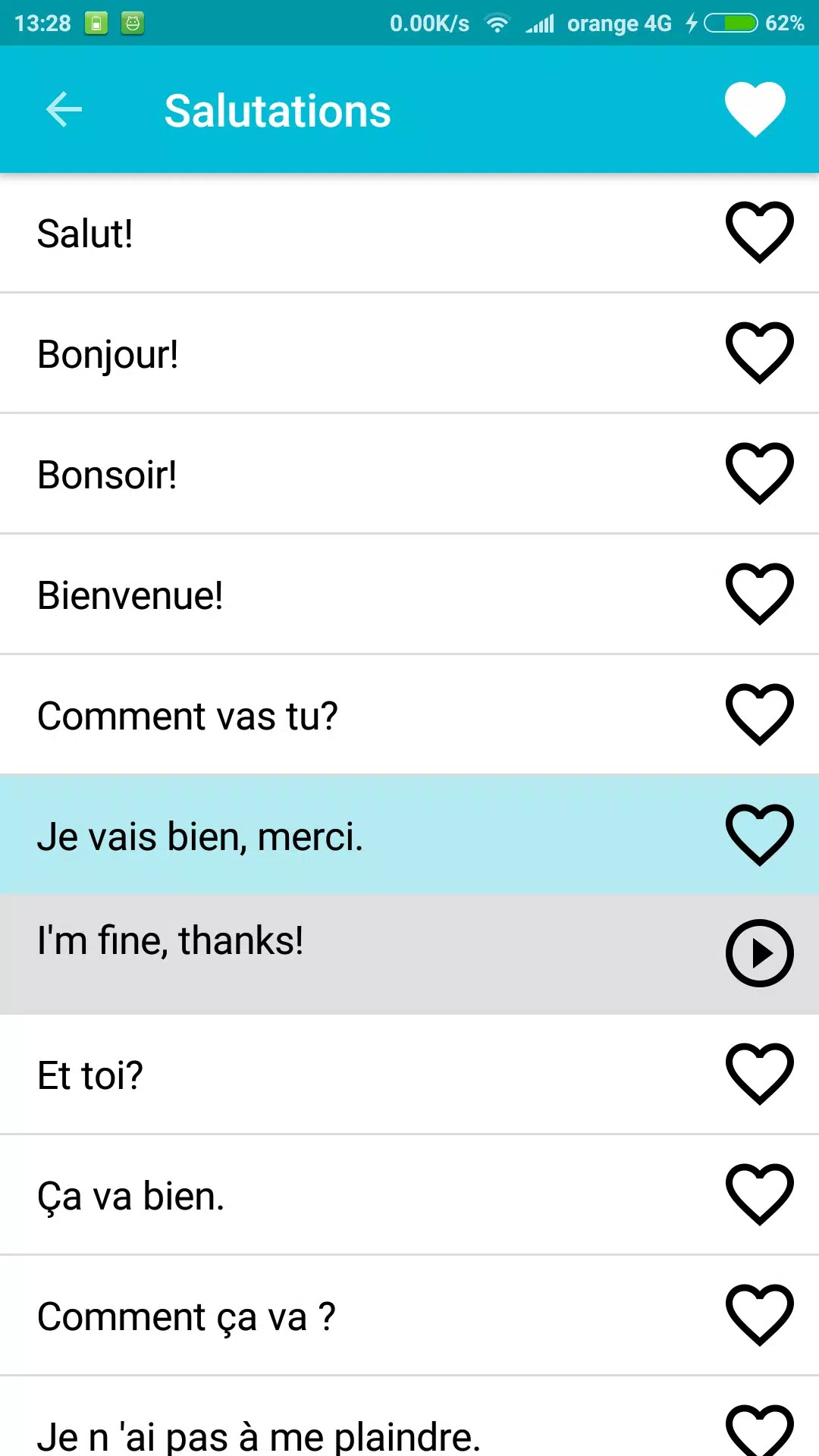This screenshot has height=1456, width=819.
Task: Expand the "Salut!" phrase row
Action: click(409, 233)
